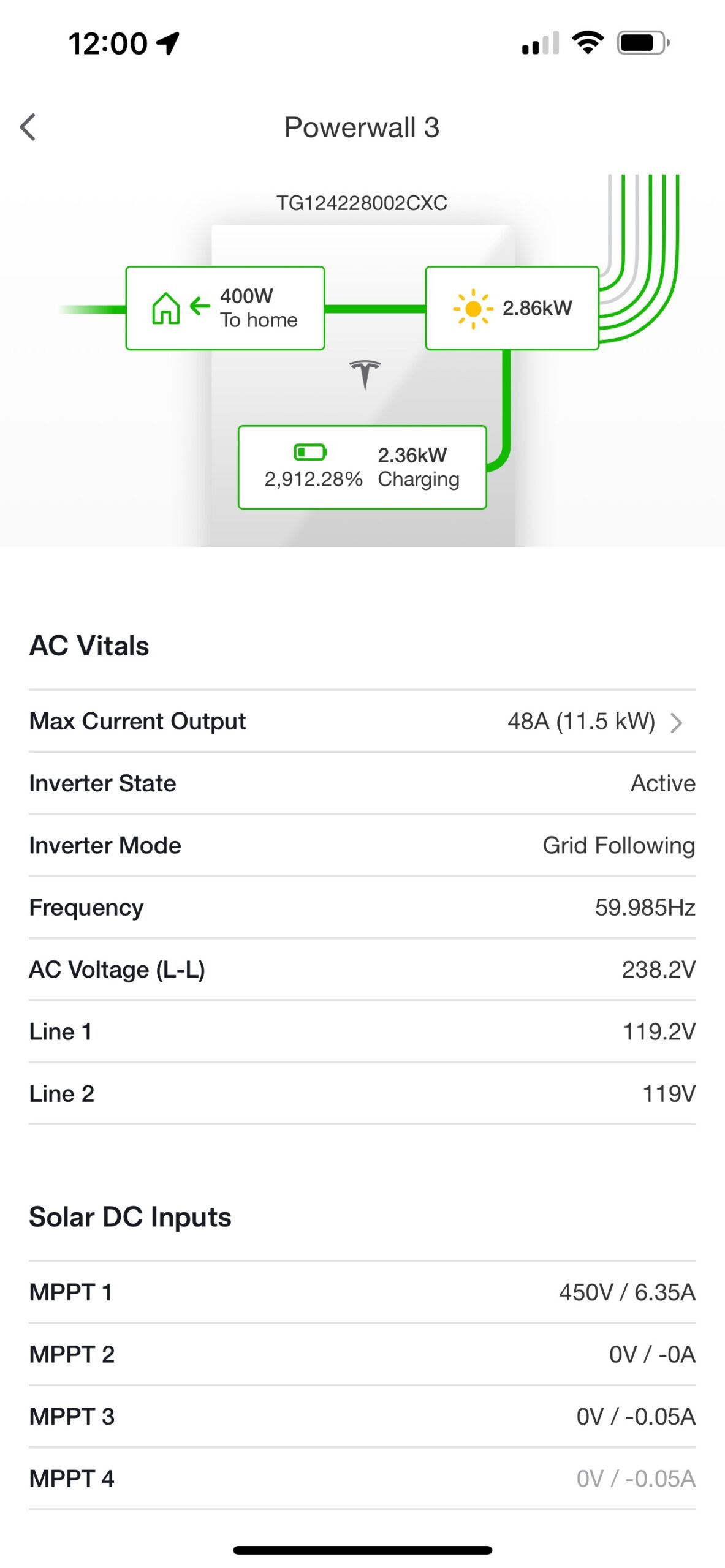The image size is (725, 1568).
Task: Go back from the Powerwall 3 screen
Action: click(x=28, y=127)
